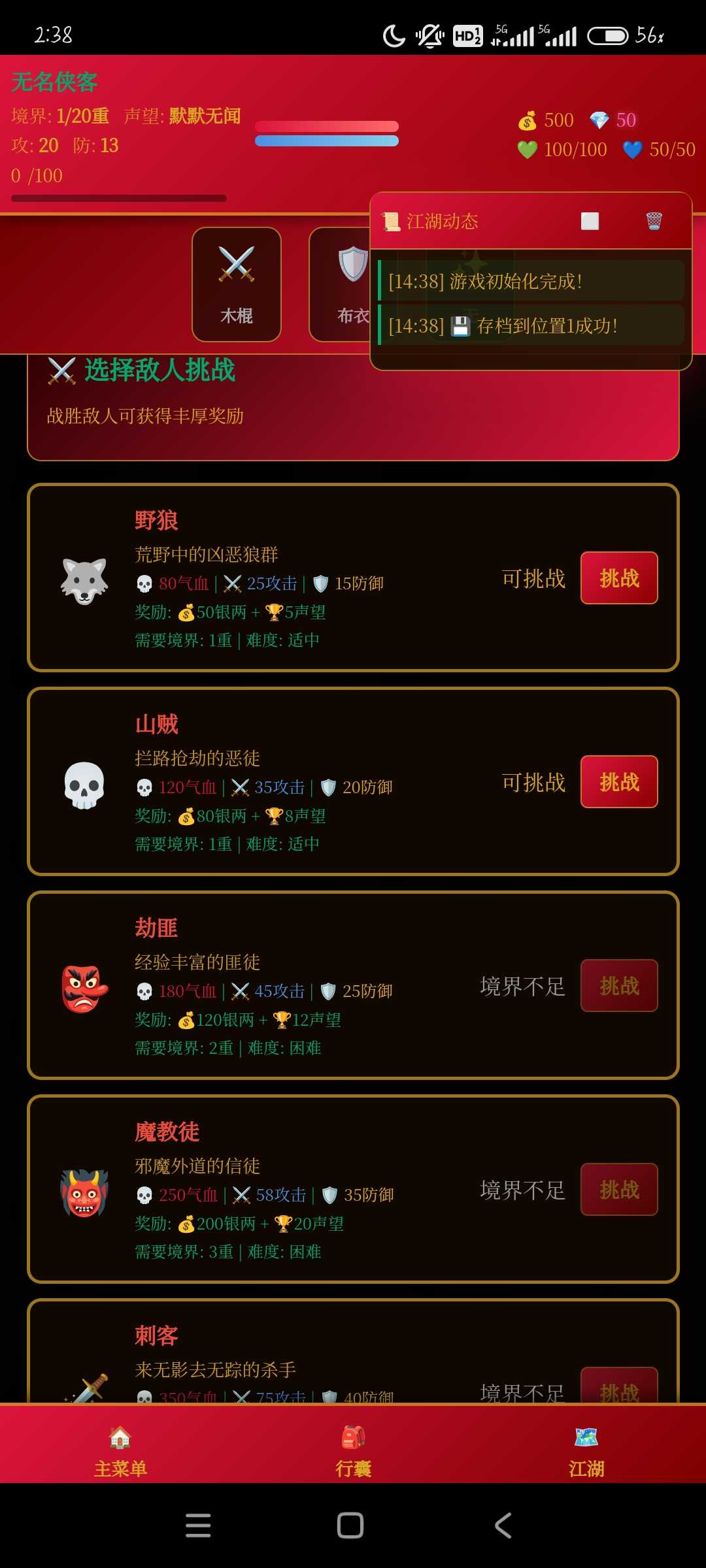This screenshot has height=1568, width=706.
Task: Open the 木棍 weapon slot
Action: pos(237,284)
